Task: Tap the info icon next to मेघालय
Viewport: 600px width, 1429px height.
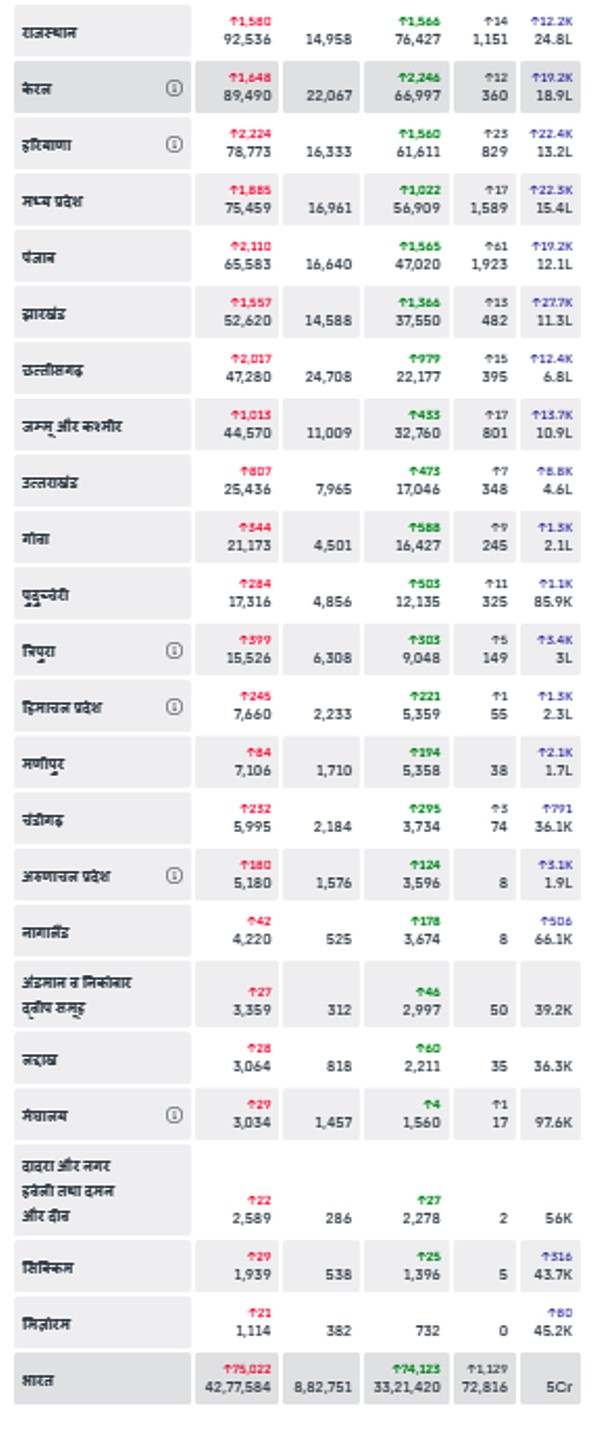Action: pyautogui.click(x=174, y=1115)
